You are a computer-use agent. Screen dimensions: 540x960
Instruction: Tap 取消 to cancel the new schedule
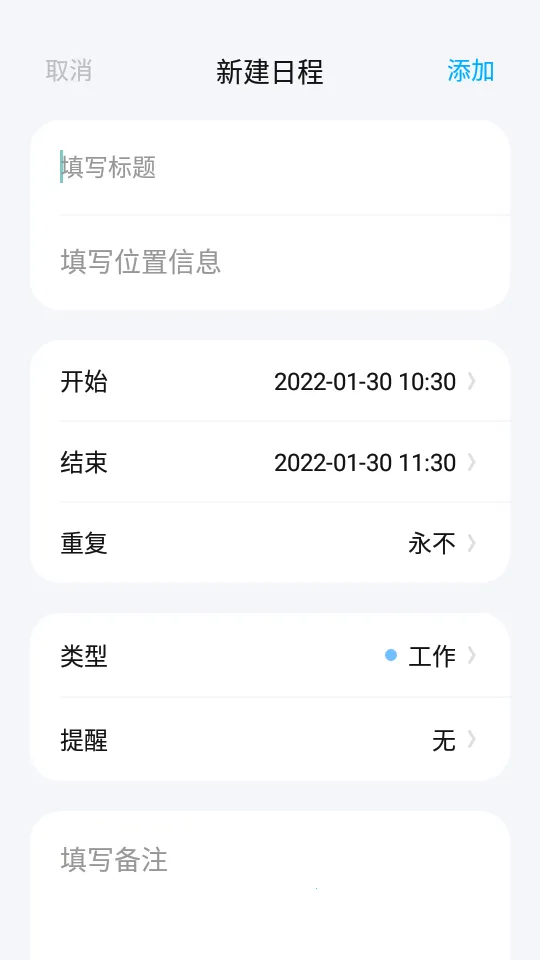(x=69, y=71)
